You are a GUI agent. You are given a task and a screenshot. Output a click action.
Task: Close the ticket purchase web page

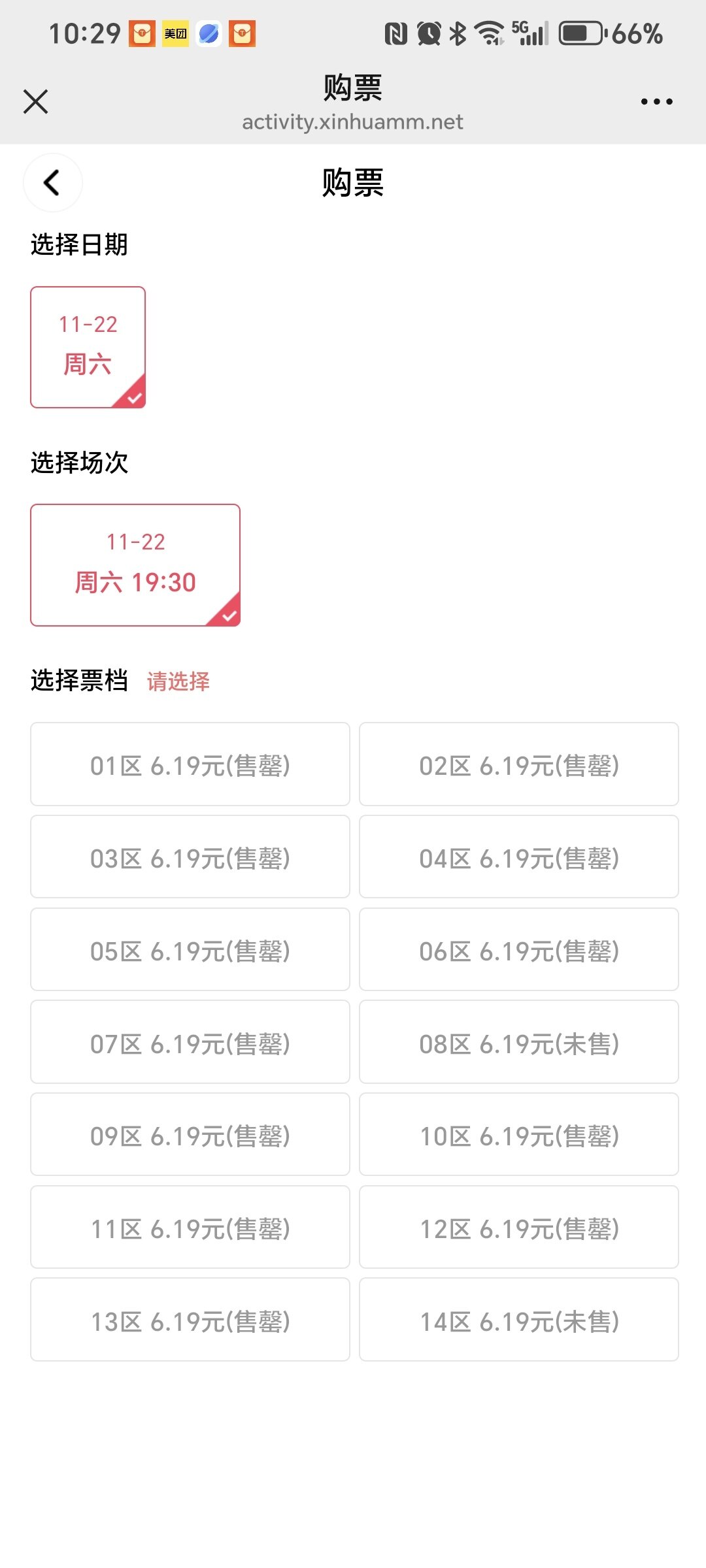pos(35,102)
